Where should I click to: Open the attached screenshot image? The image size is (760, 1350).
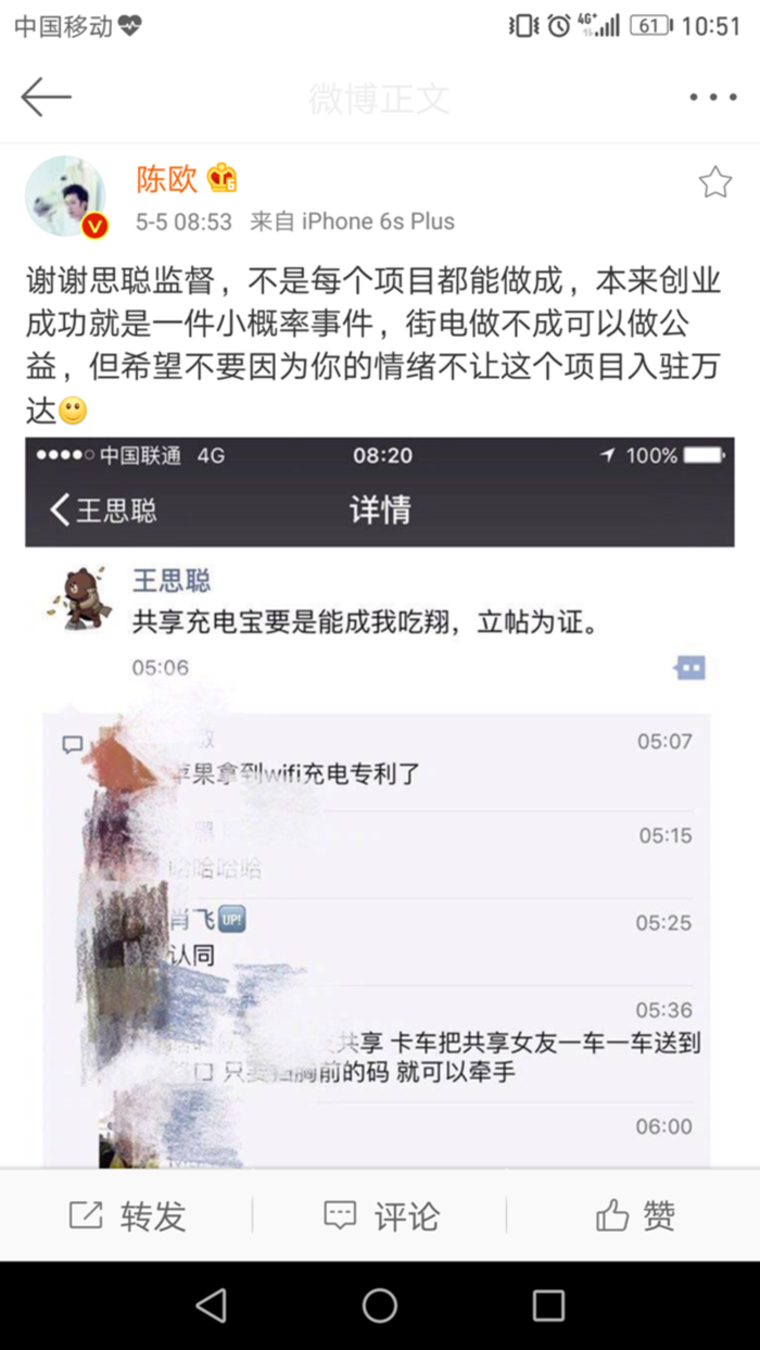coord(380,800)
